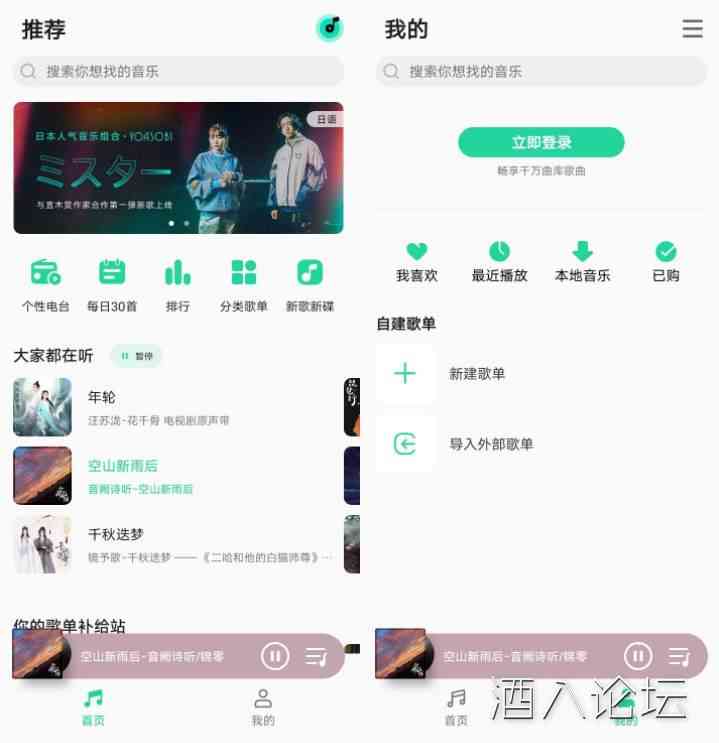This screenshot has width=719, height=743.
Task: Open 新歌新碟 new releases
Action: (310, 283)
